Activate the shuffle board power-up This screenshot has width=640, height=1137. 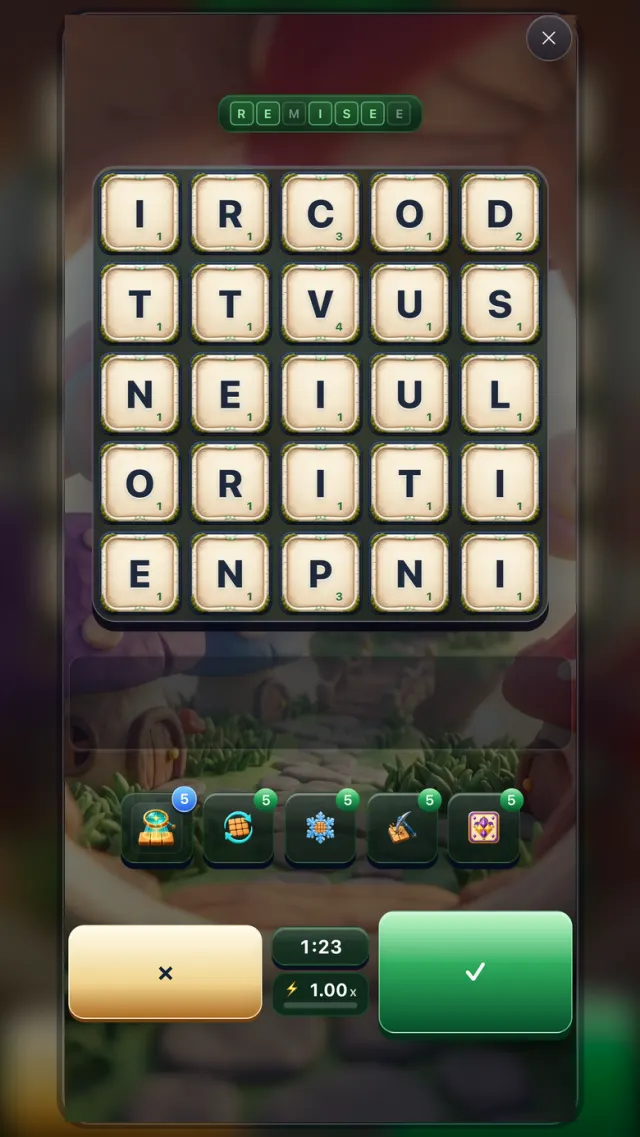[x=238, y=827]
